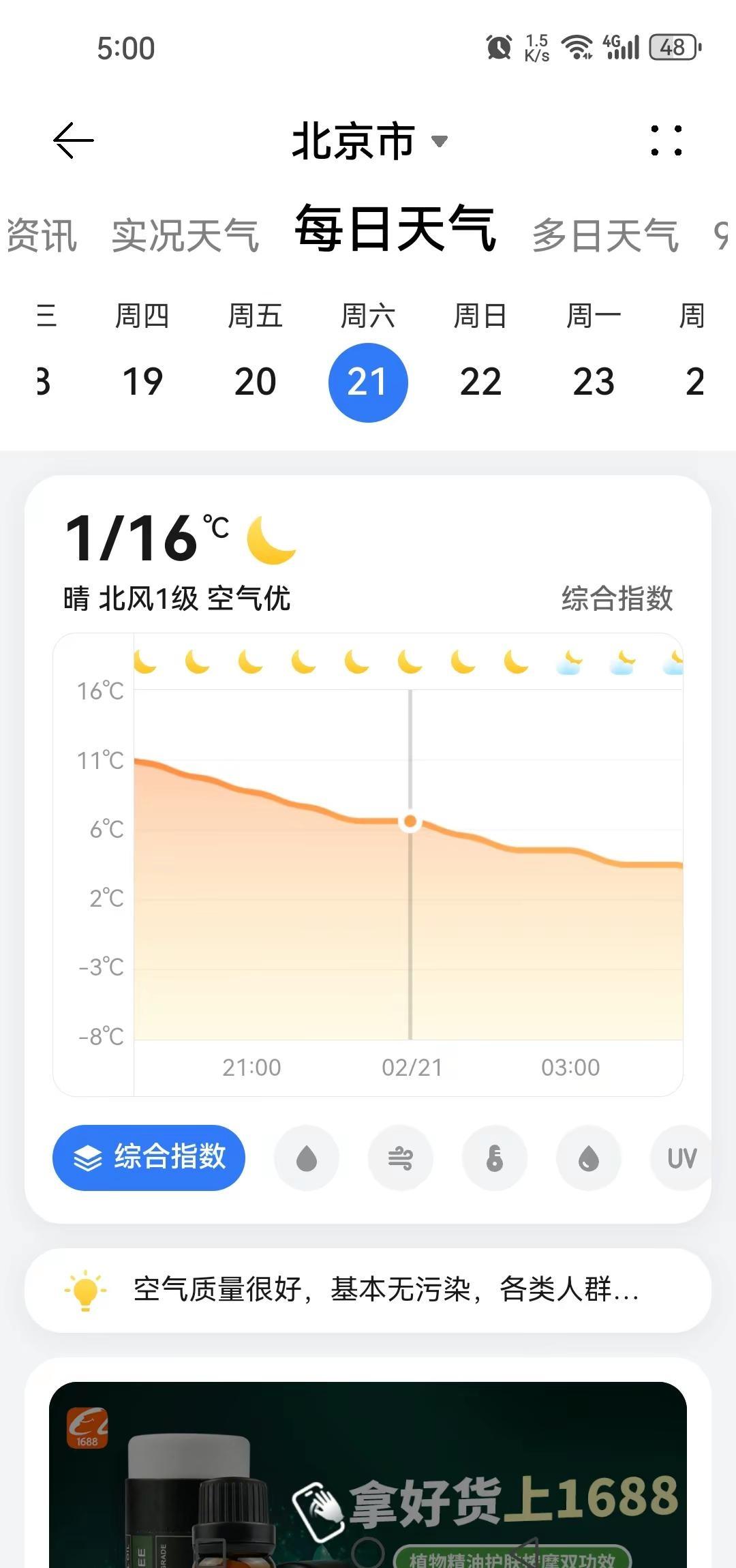
Task: Click the 综合指数 button
Action: tap(149, 1157)
